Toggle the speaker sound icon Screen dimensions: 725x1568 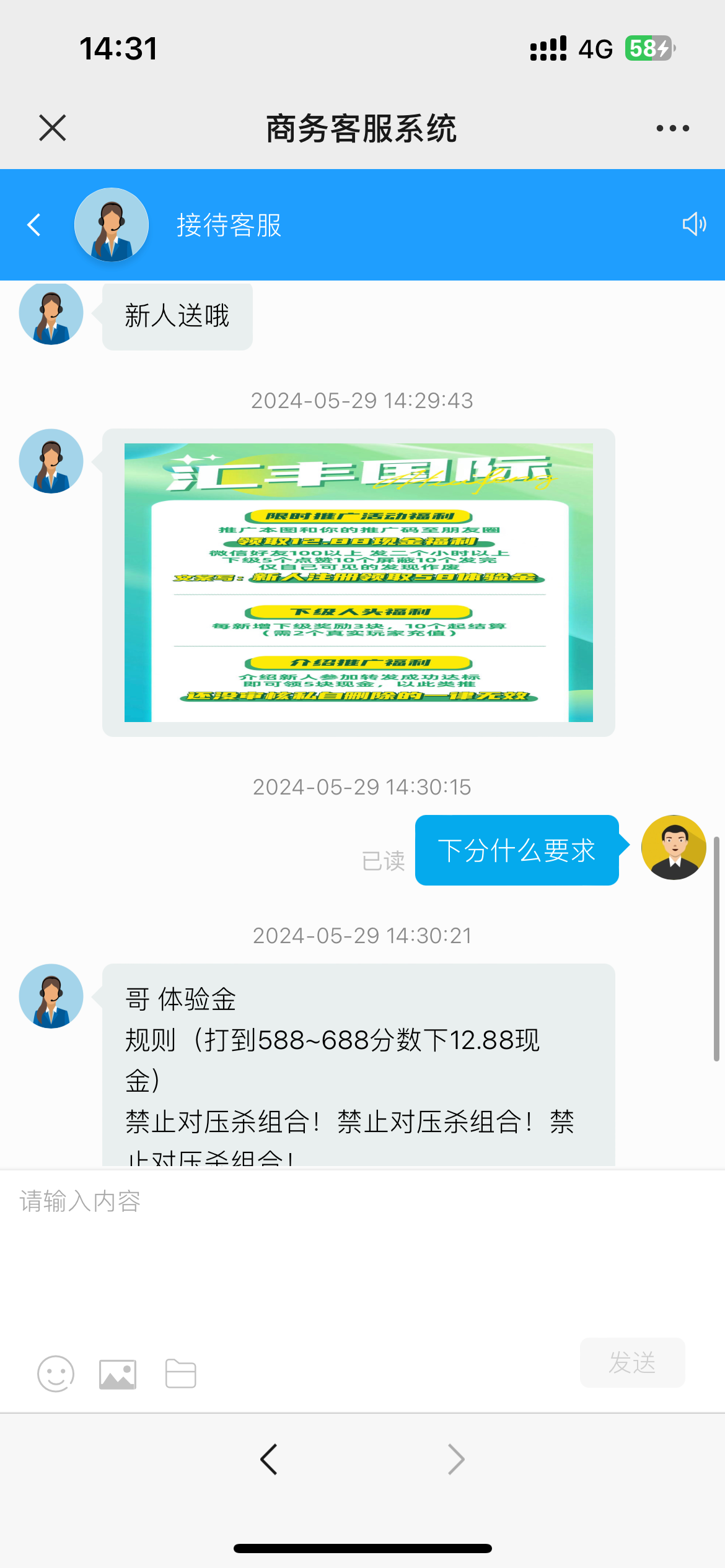(x=694, y=224)
